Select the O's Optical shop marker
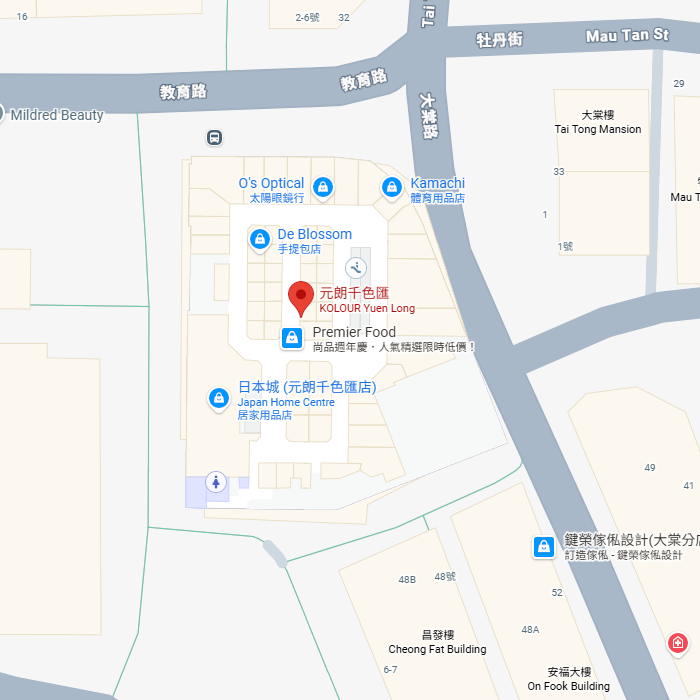The width and height of the screenshot is (700, 700). click(323, 187)
